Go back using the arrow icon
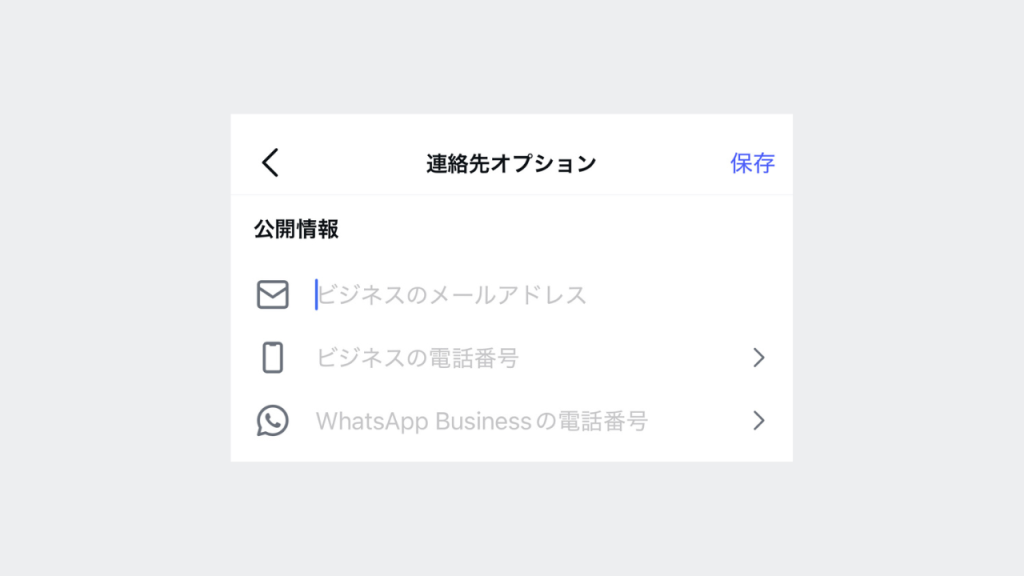Screen dimensions: 1024x576 [x=270, y=163]
